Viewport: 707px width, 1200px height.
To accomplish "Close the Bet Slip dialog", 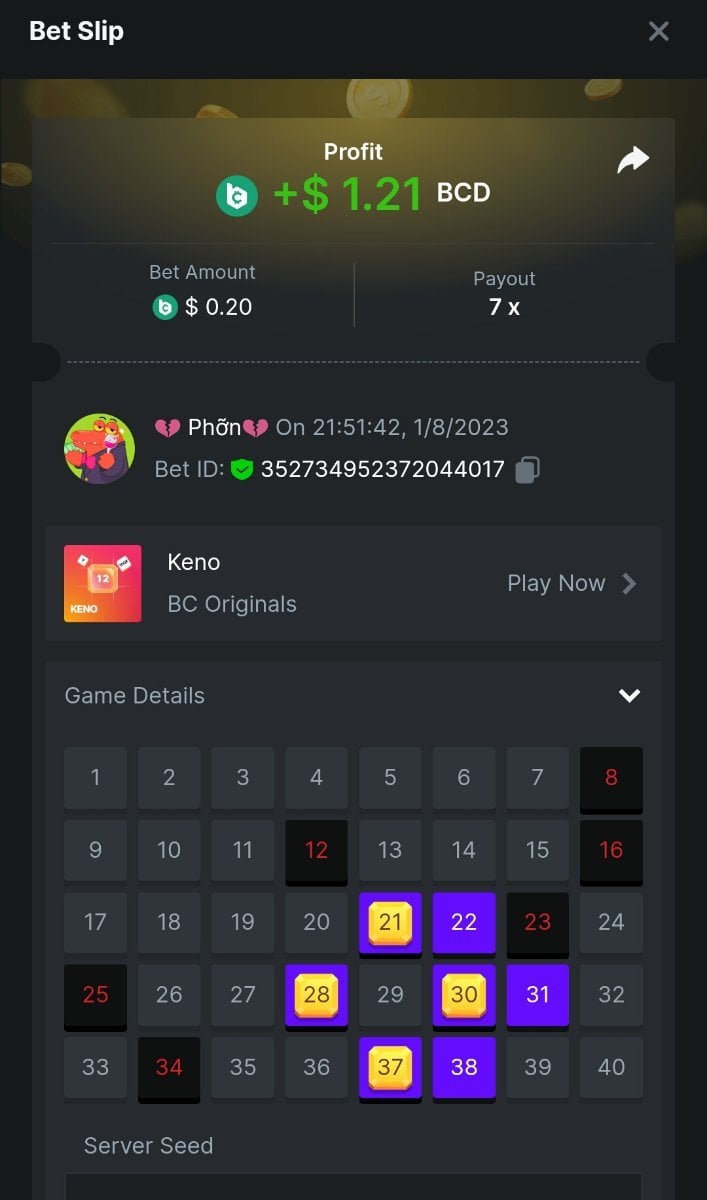I will [x=658, y=31].
